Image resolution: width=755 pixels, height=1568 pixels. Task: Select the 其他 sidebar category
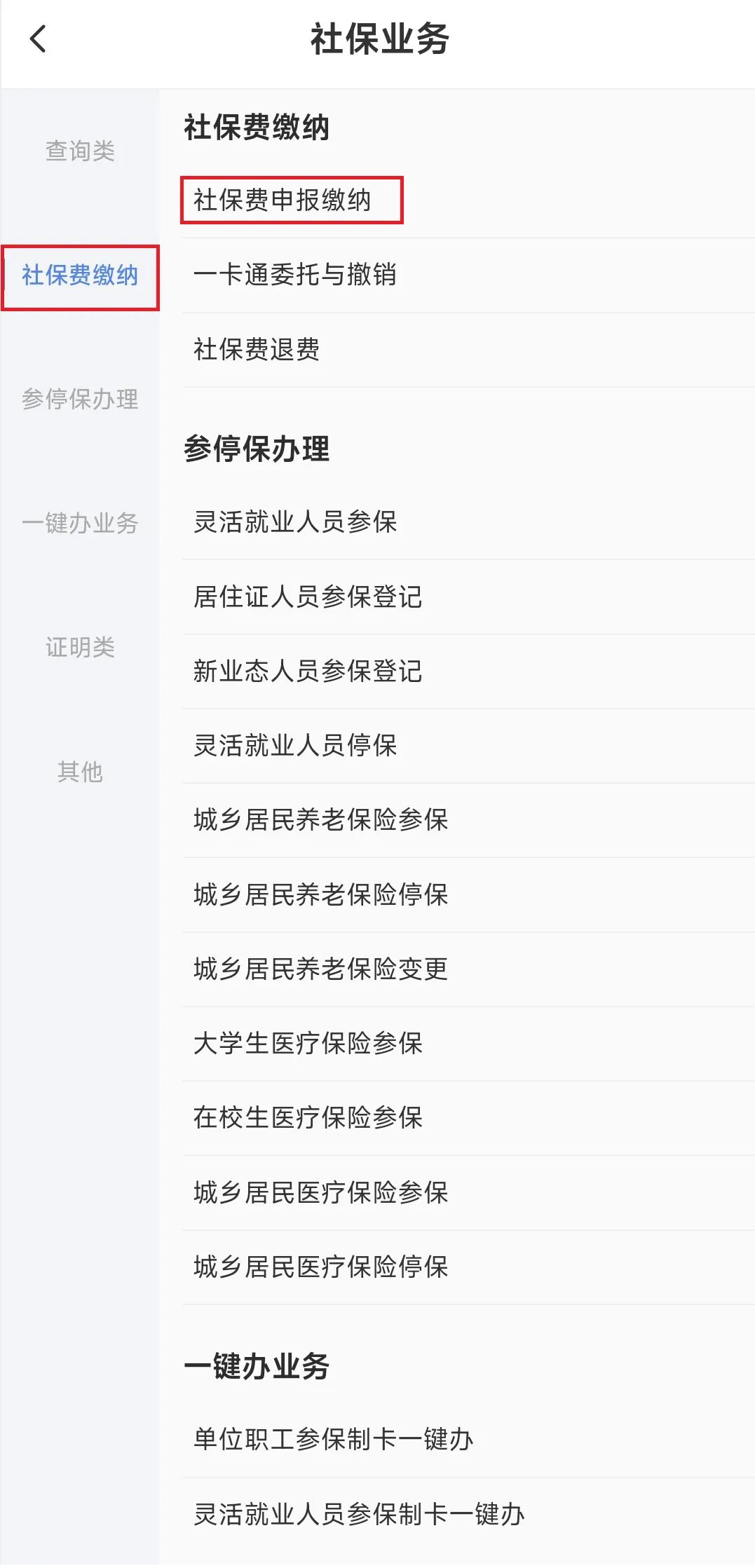pyautogui.click(x=80, y=772)
